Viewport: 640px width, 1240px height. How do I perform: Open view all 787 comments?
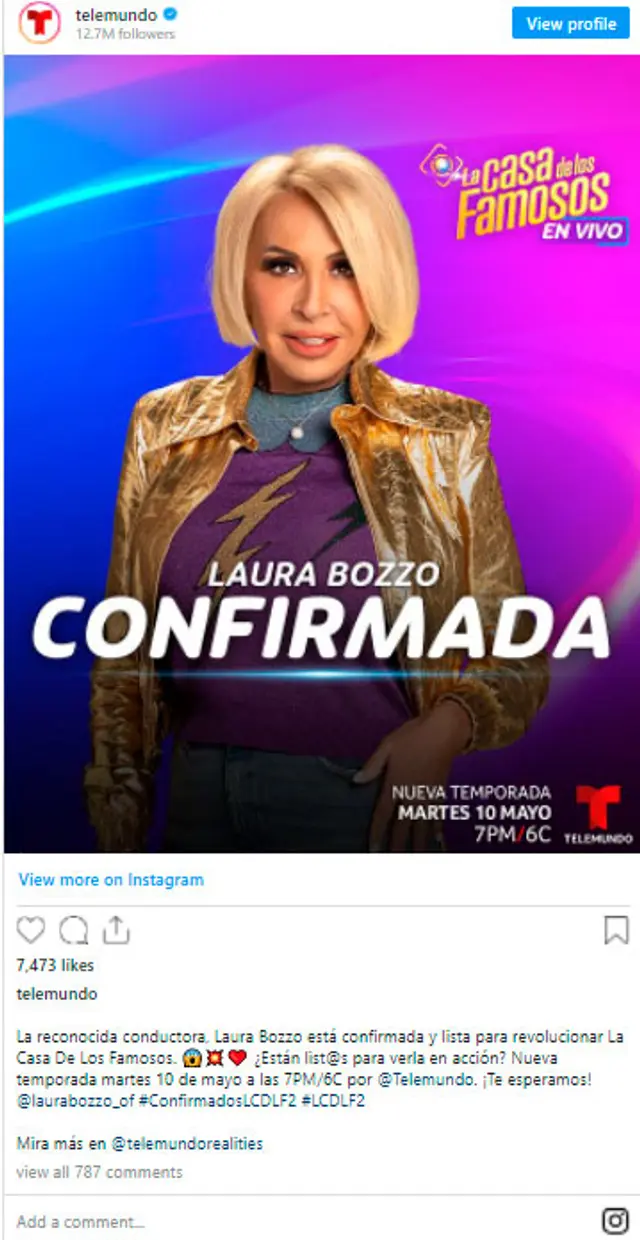(100, 1171)
